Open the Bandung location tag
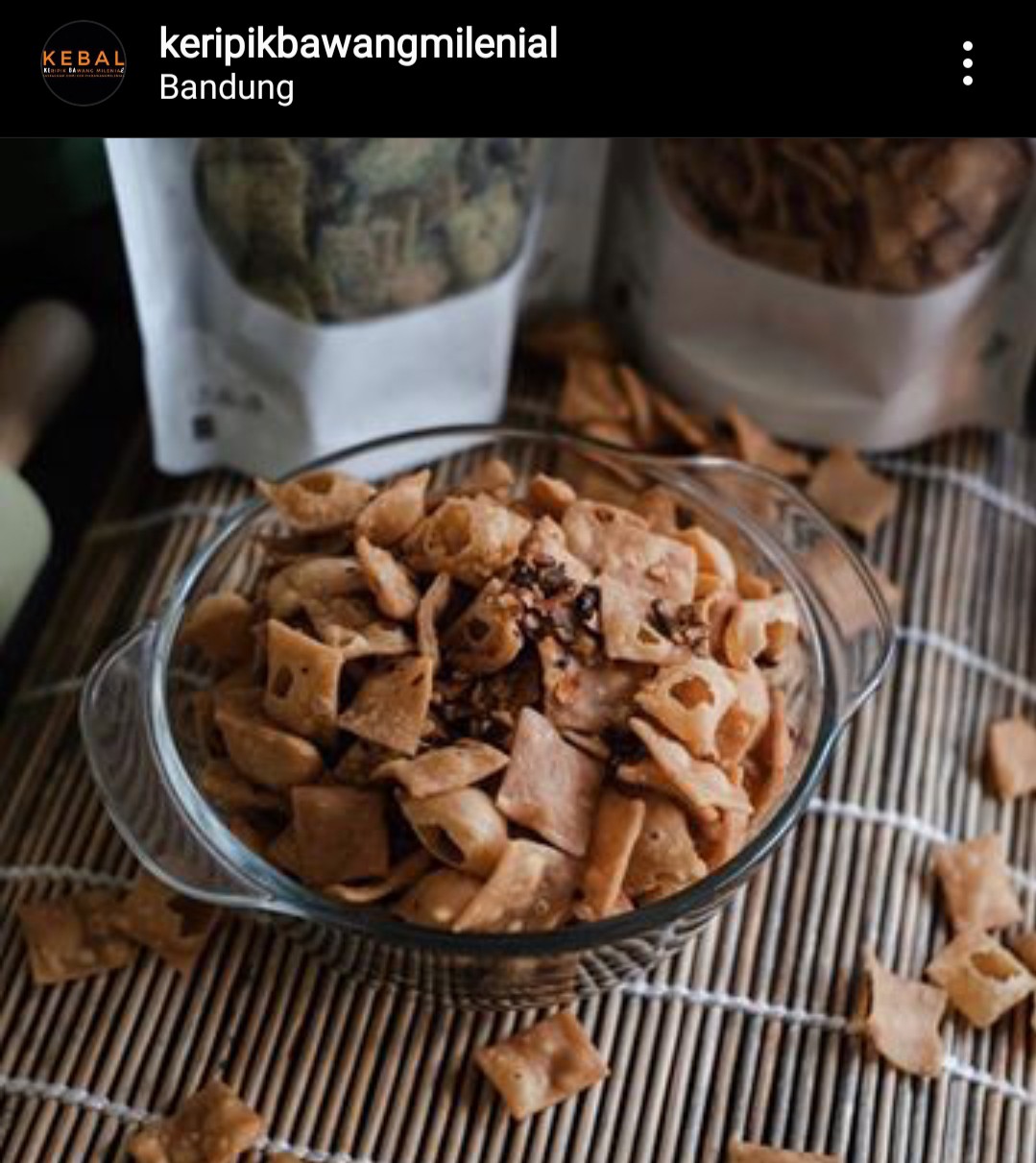The width and height of the screenshot is (1036, 1163). 226,87
